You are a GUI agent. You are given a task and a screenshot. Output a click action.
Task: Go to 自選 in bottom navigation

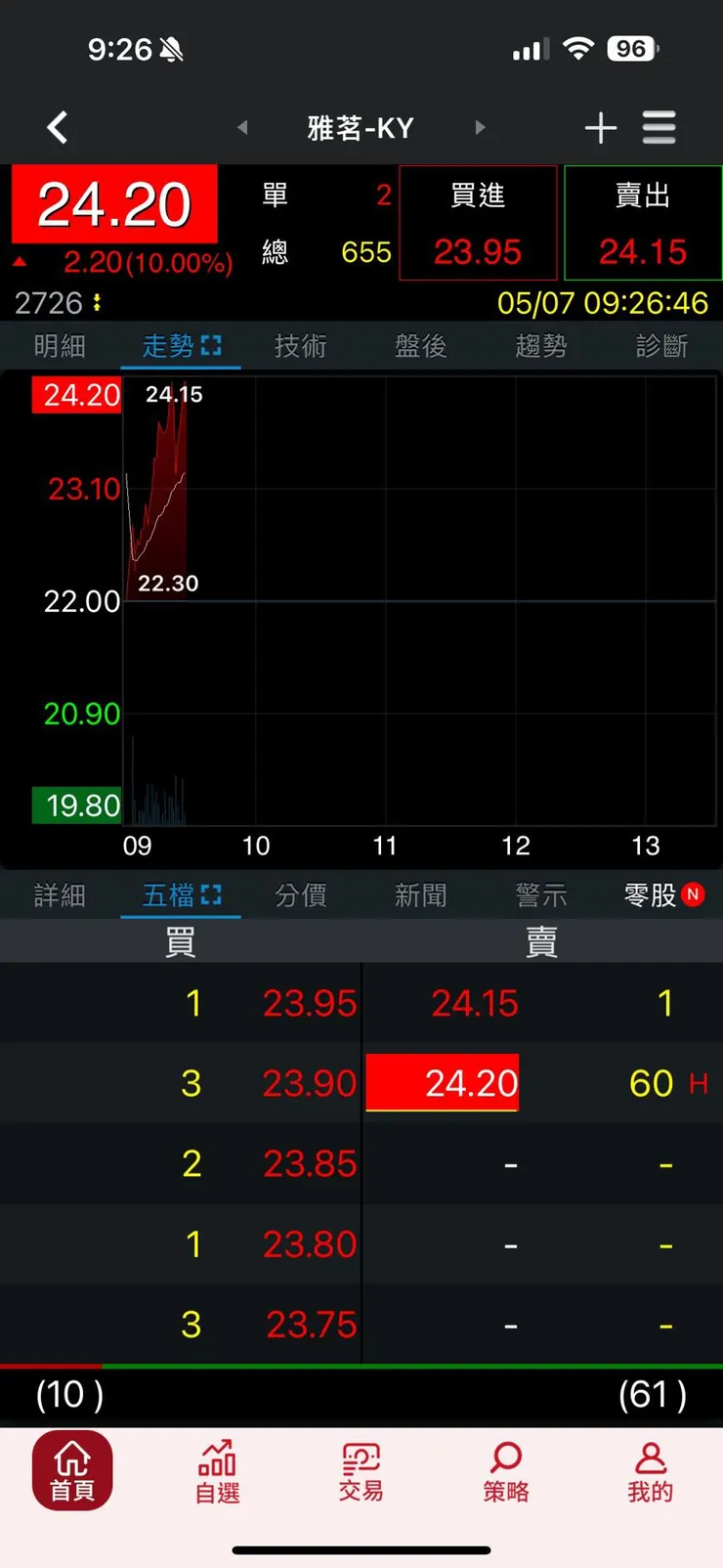(x=217, y=1472)
